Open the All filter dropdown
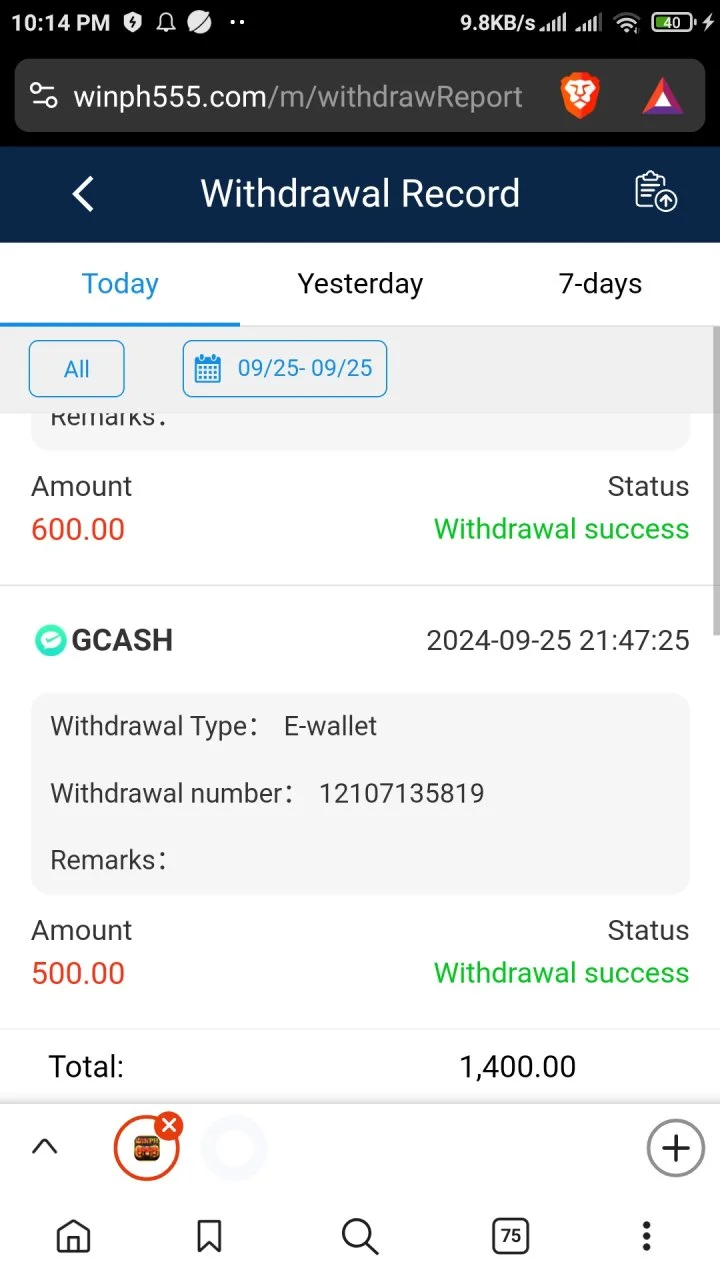 (x=77, y=369)
